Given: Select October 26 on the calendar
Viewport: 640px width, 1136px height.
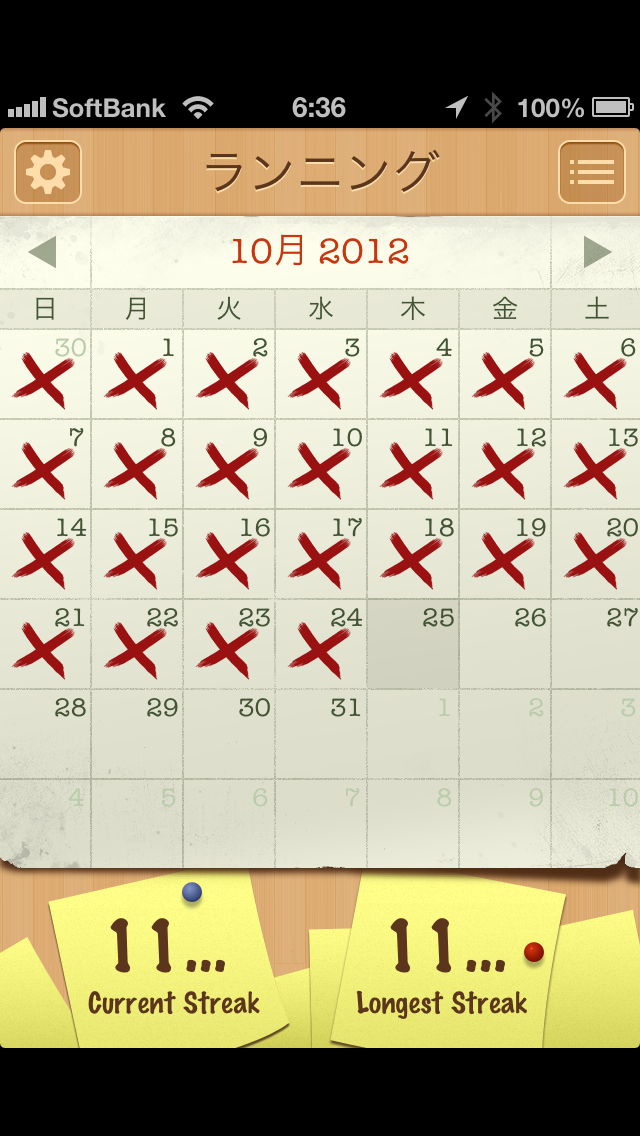Looking at the screenshot, I should tap(505, 645).
